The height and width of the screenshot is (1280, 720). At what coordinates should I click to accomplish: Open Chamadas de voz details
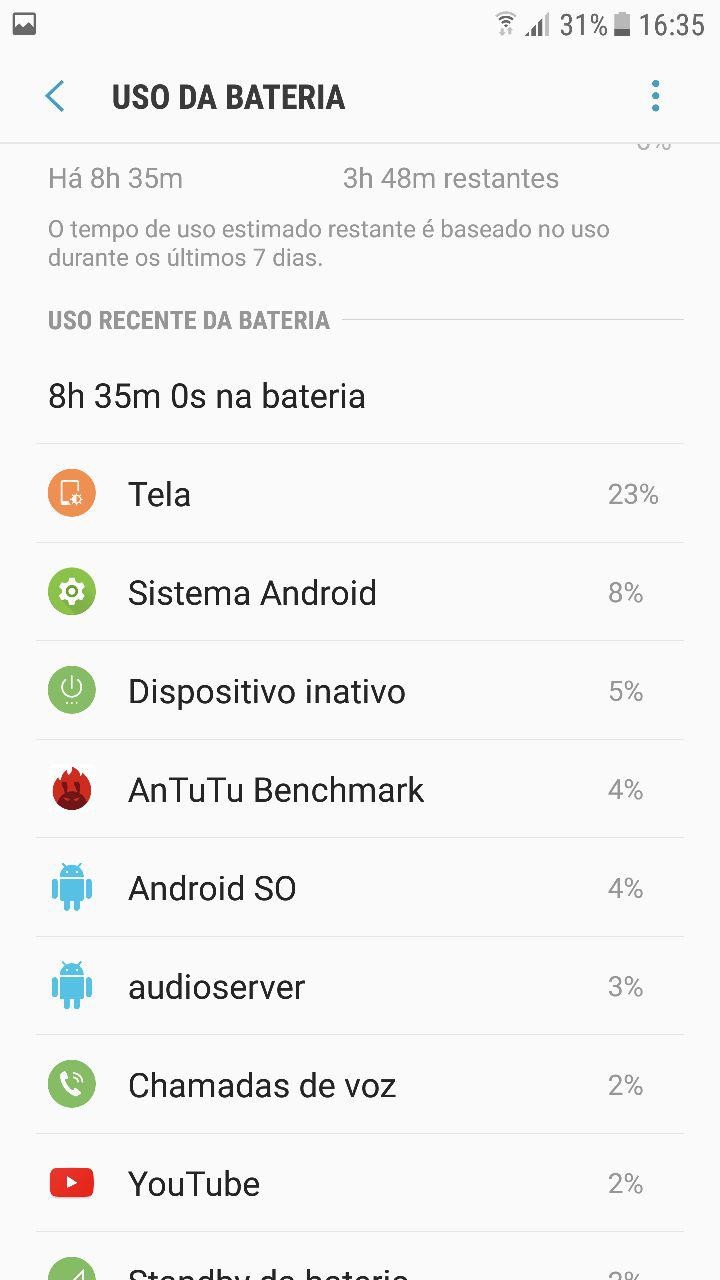pos(360,1085)
